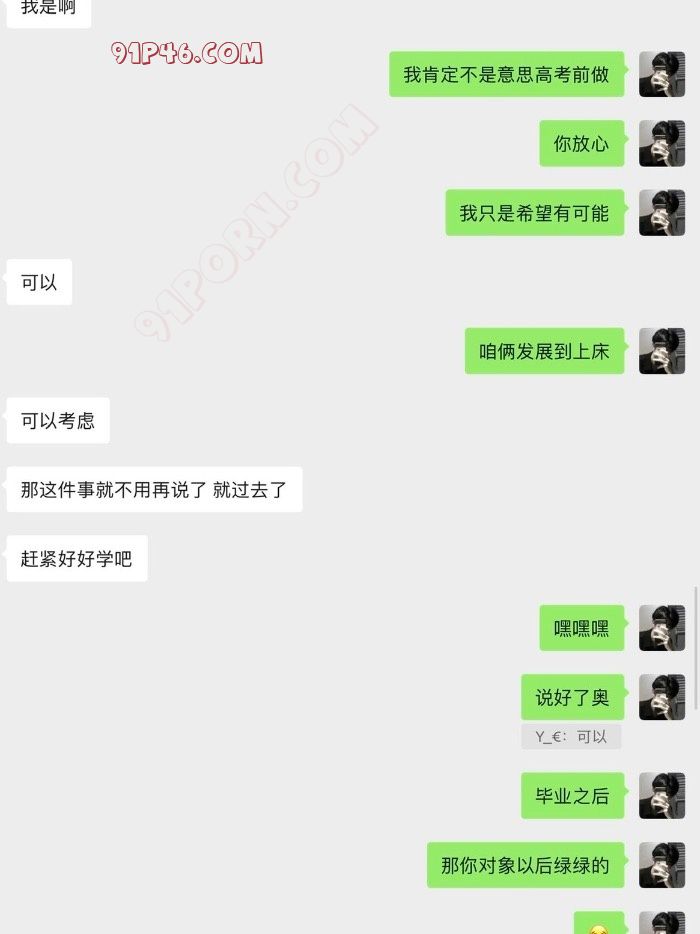Tap the avatar next to 毕业之后

tap(662, 796)
